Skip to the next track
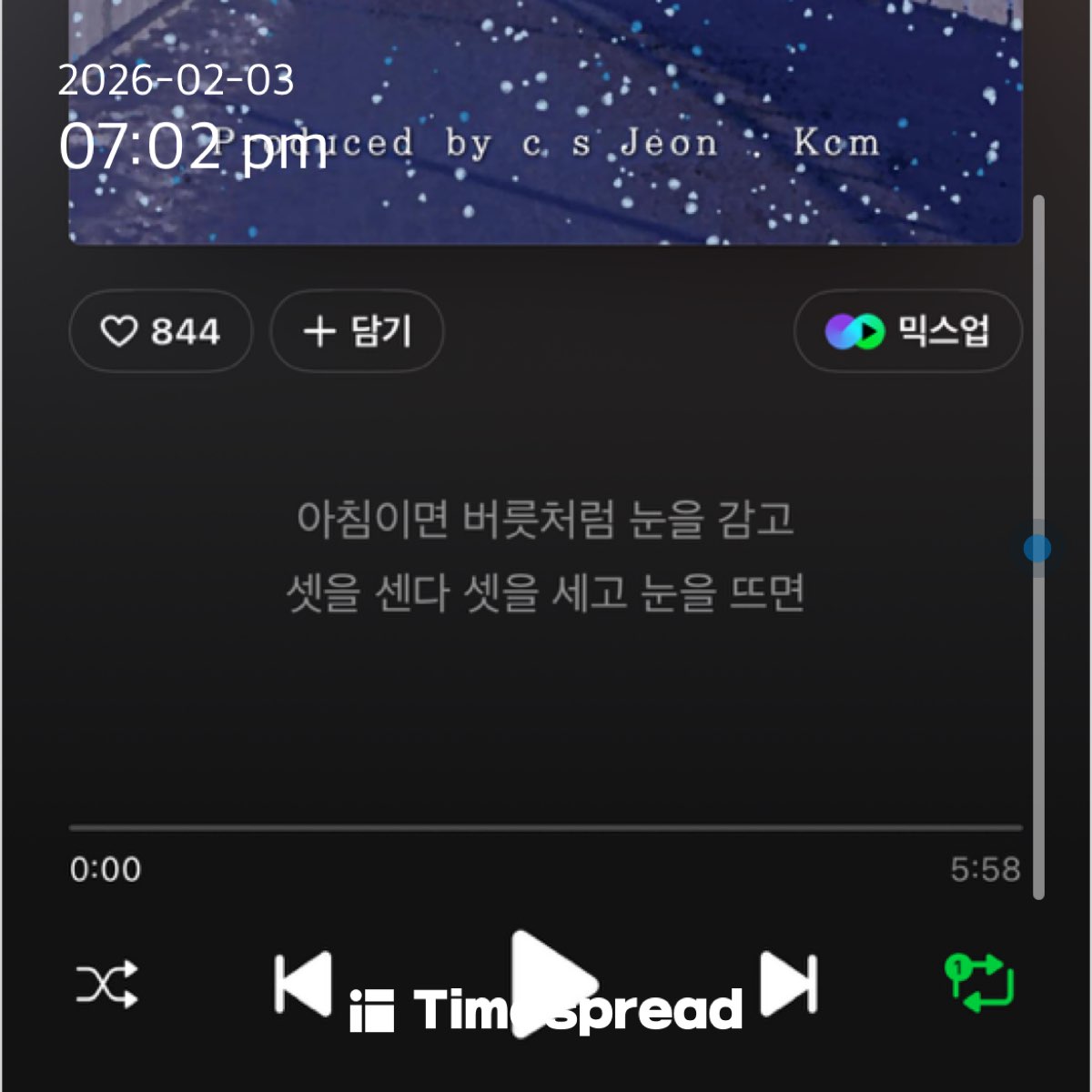This screenshot has width=1092, height=1092. tap(788, 983)
